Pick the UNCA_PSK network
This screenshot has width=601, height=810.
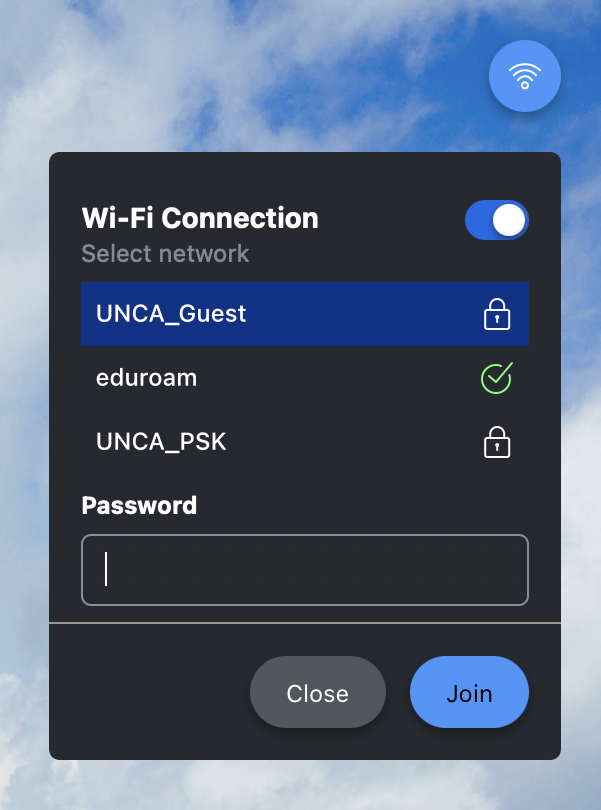[x=304, y=441]
